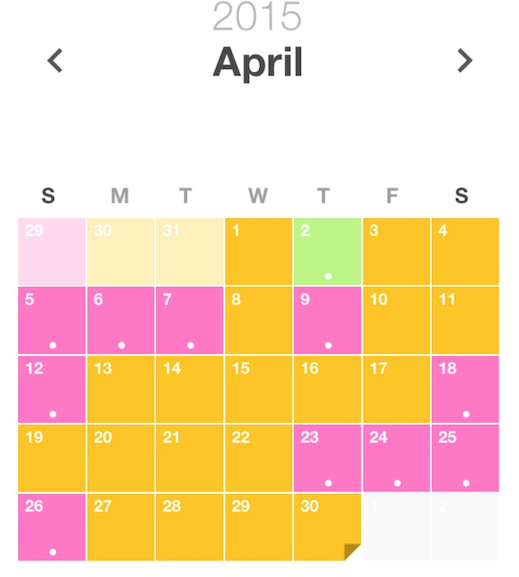519x577 pixels.
Task: Select March 29 faded day
Action: point(52,251)
